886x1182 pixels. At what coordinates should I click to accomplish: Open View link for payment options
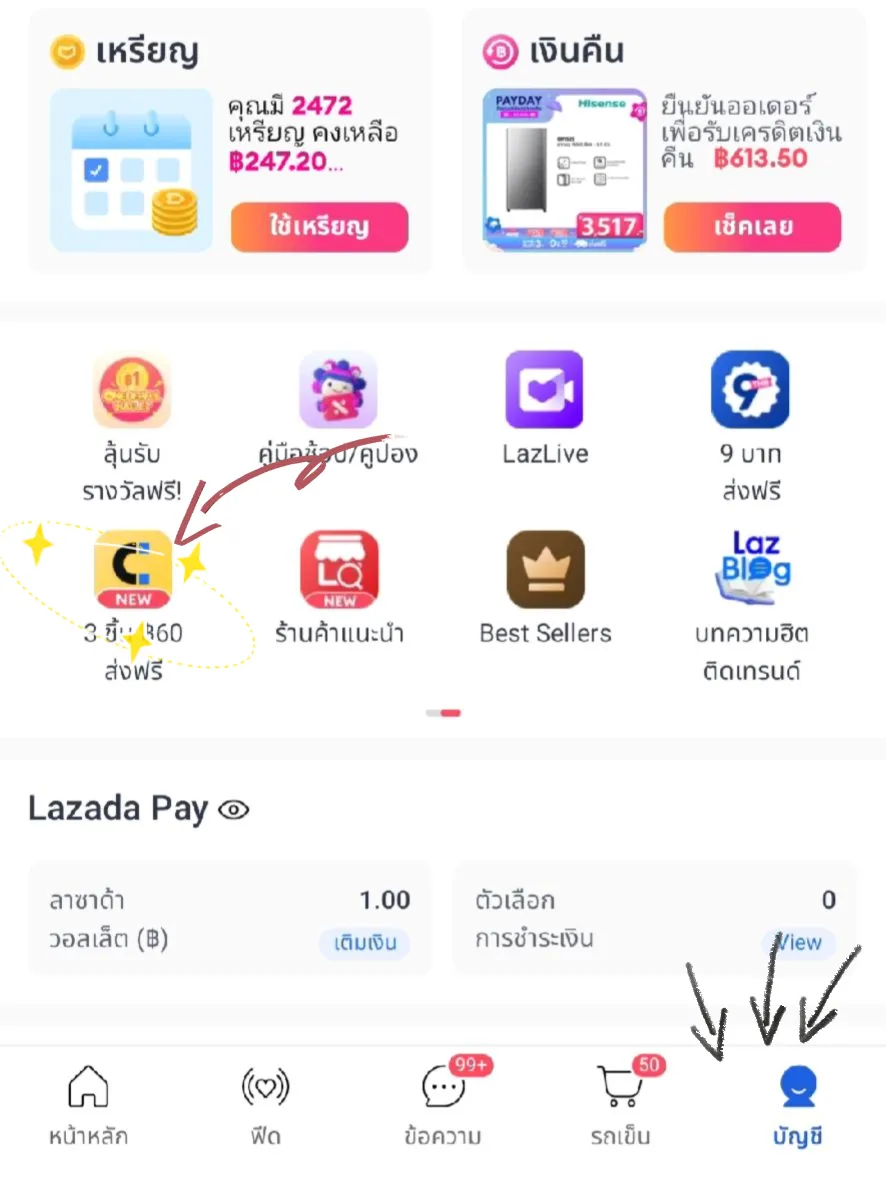798,942
